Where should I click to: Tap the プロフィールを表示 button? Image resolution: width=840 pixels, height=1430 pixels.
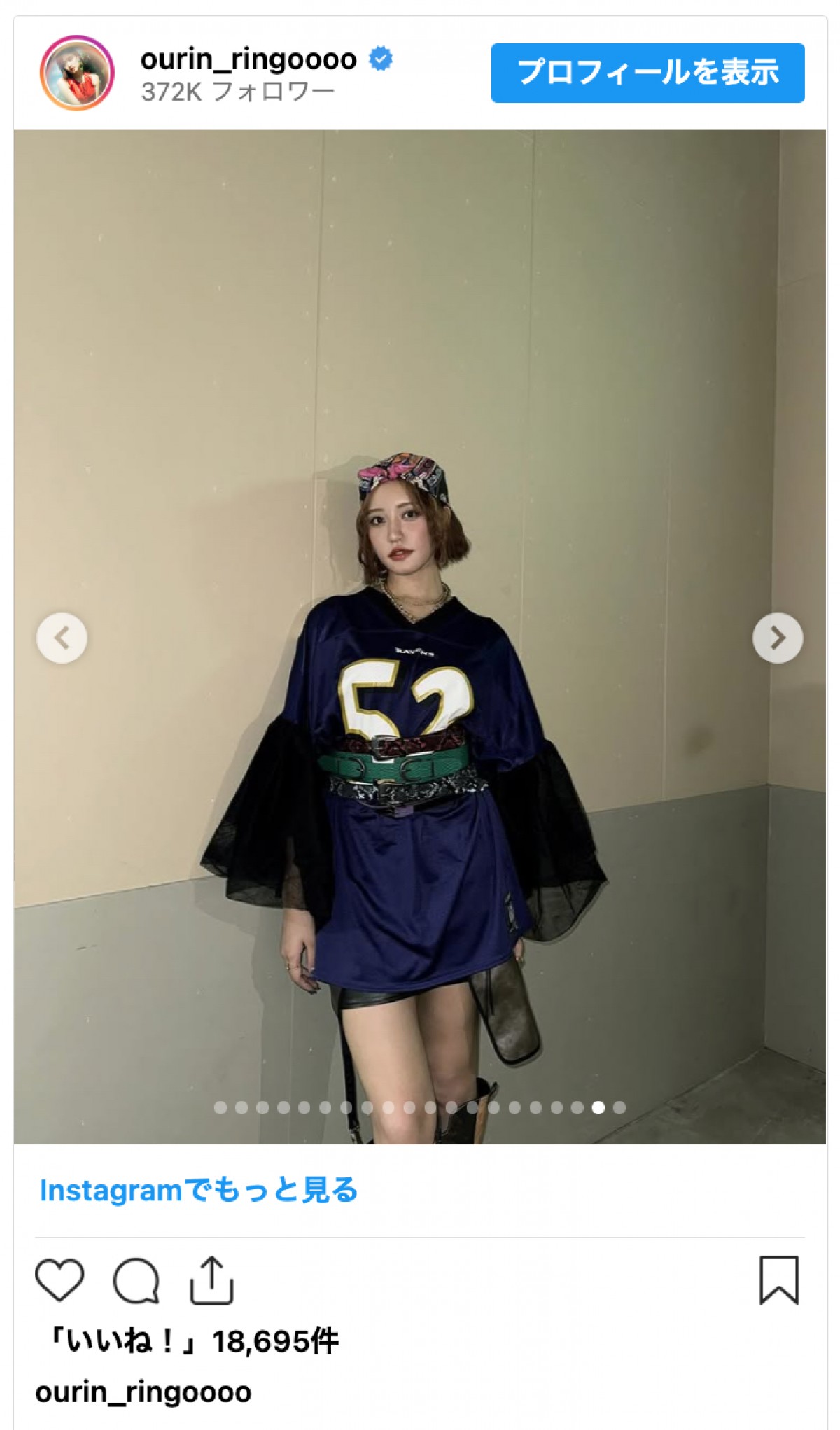pos(647,73)
